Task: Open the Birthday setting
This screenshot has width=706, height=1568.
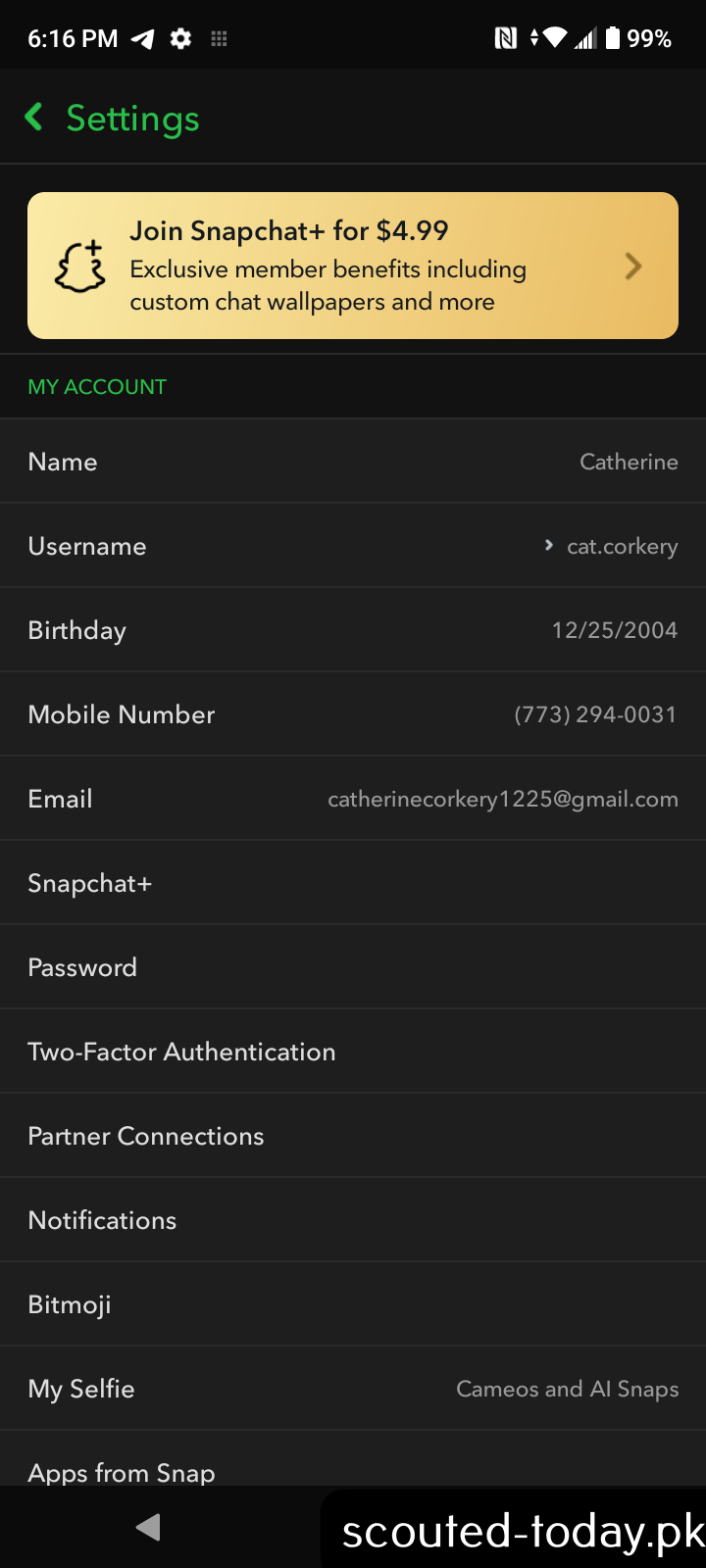Action: click(x=353, y=630)
